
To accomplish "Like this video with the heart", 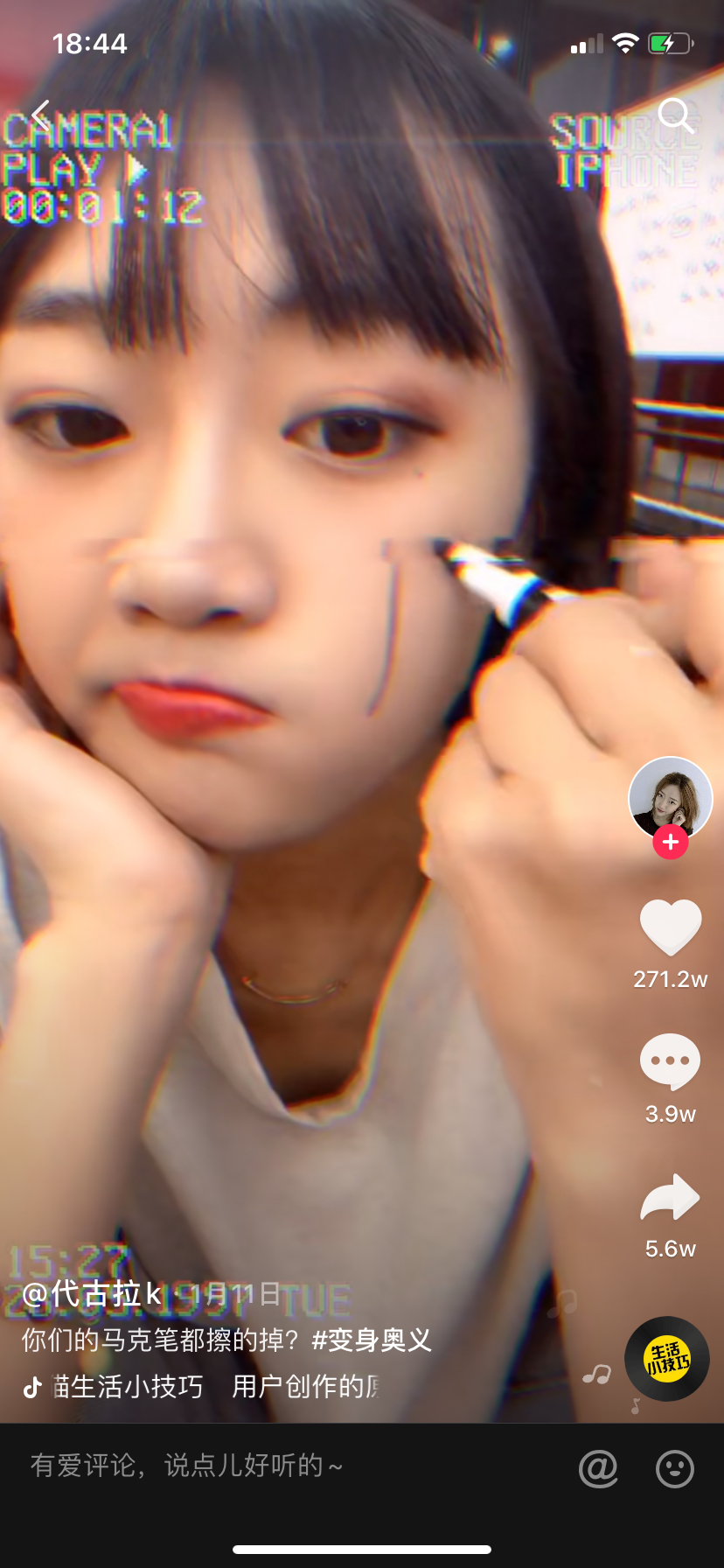I will tap(670, 927).
